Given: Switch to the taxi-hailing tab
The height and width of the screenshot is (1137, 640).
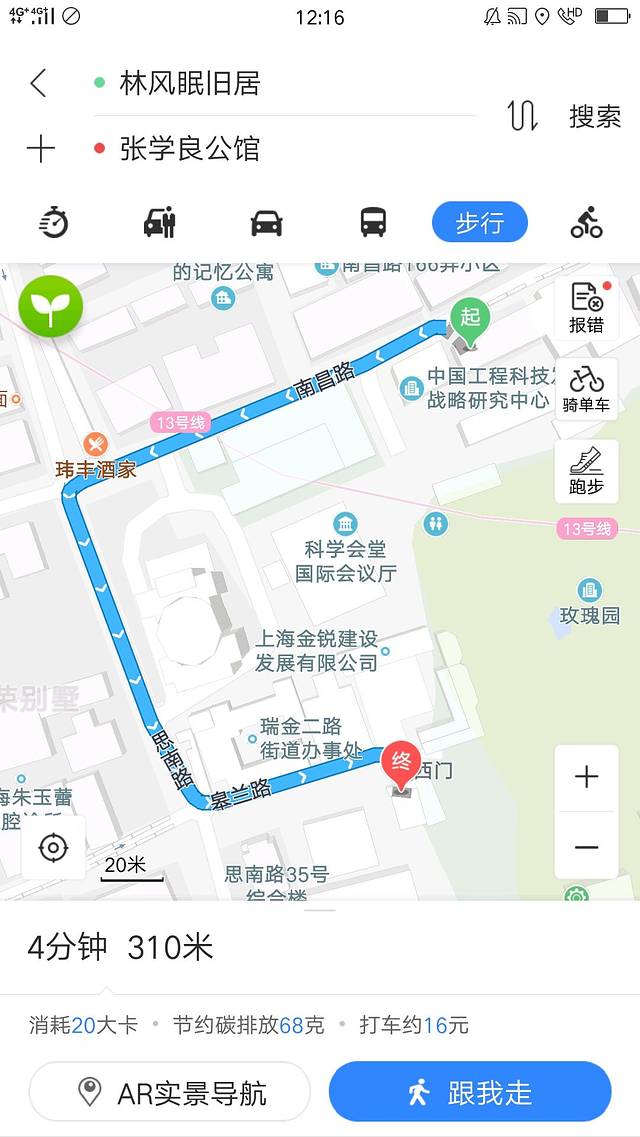Looking at the screenshot, I should (x=160, y=222).
